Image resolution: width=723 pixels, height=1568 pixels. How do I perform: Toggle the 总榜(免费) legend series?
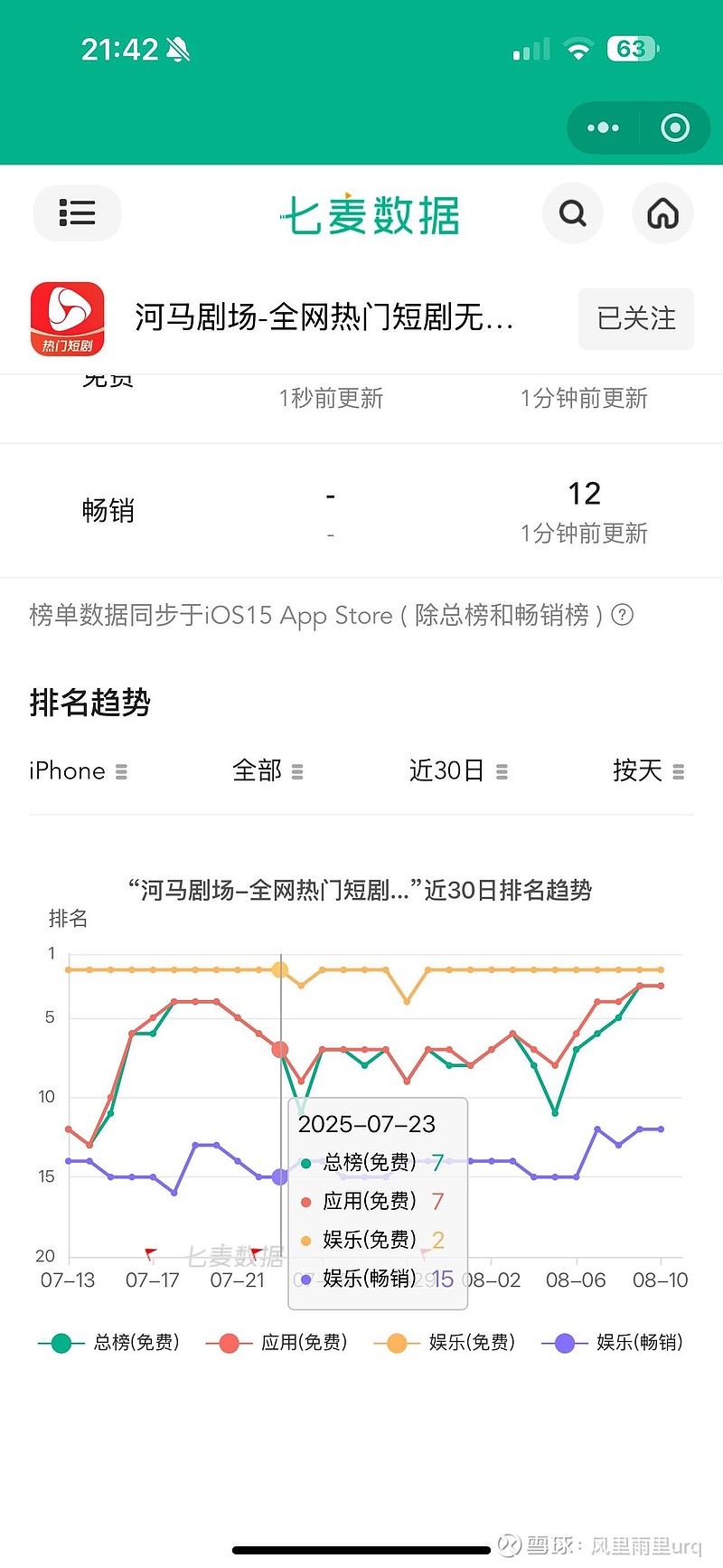(x=109, y=1343)
